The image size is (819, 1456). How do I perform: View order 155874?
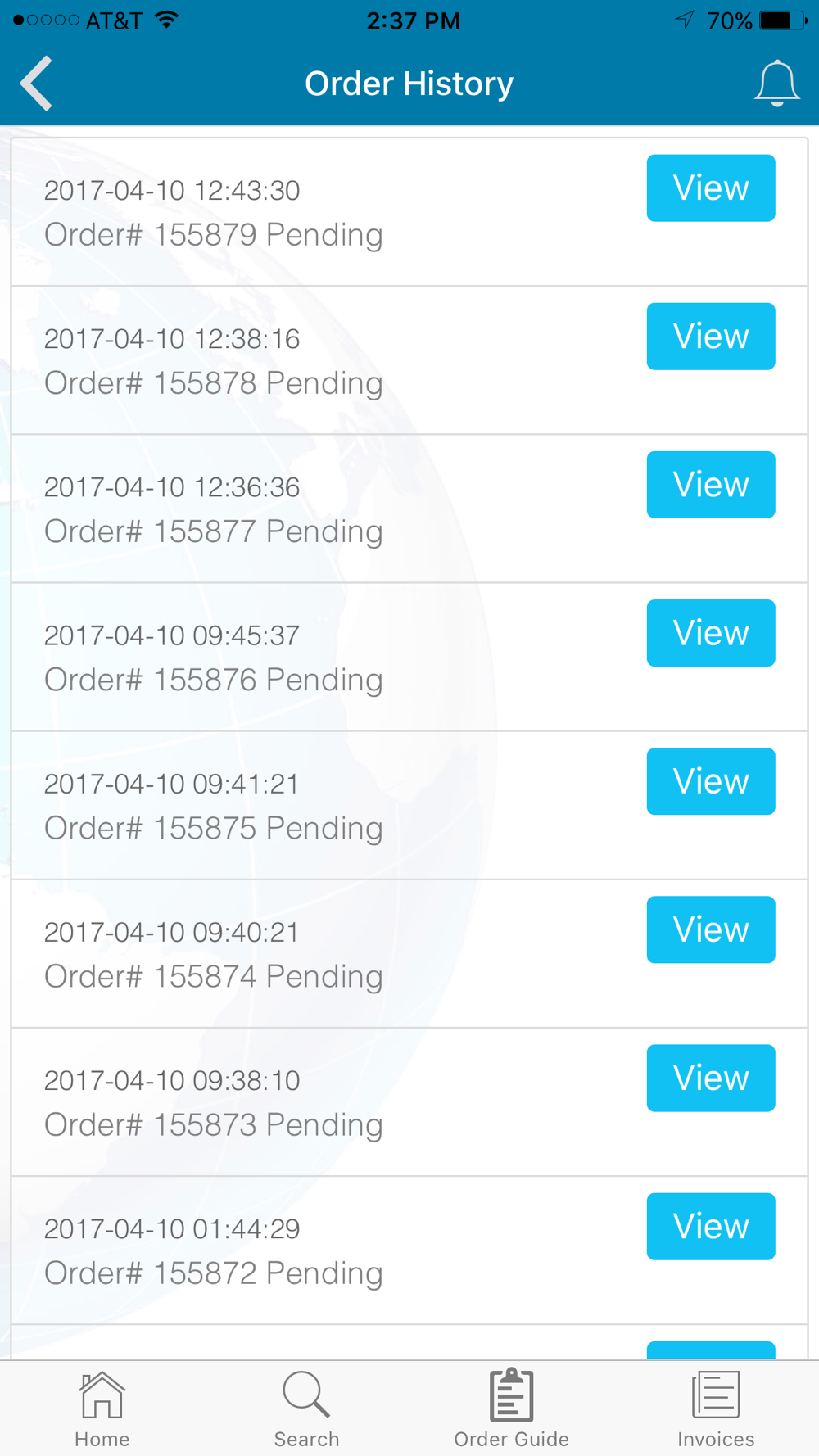tap(711, 929)
